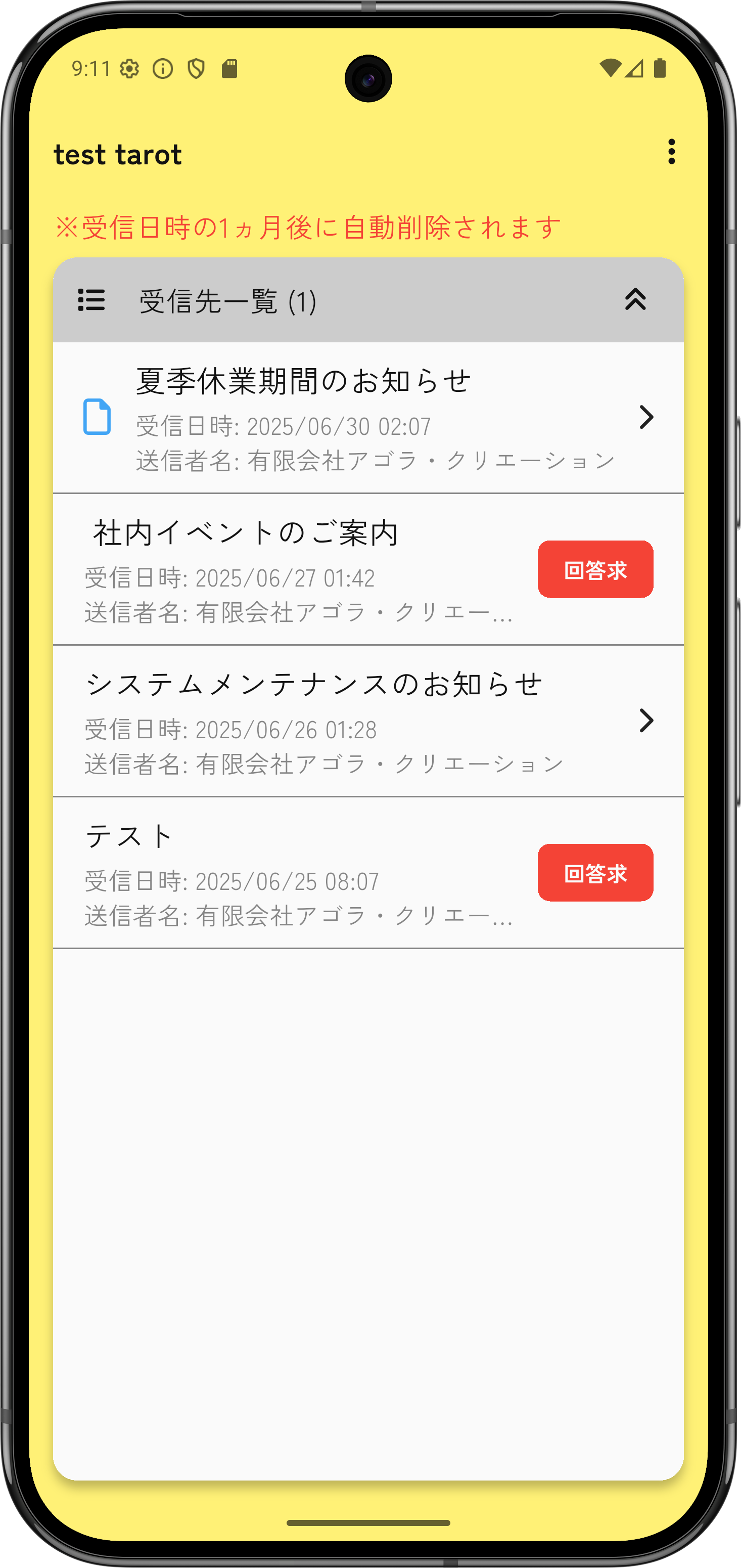
Task: Collapse the 受信先一覧 section
Action: pyautogui.click(x=635, y=300)
